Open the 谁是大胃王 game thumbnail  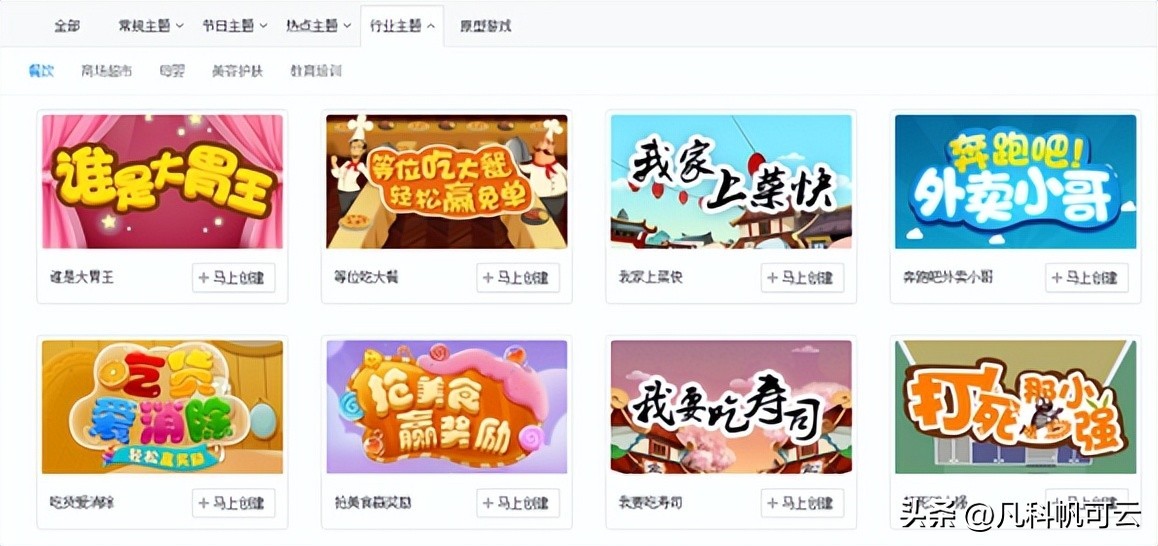click(x=162, y=181)
